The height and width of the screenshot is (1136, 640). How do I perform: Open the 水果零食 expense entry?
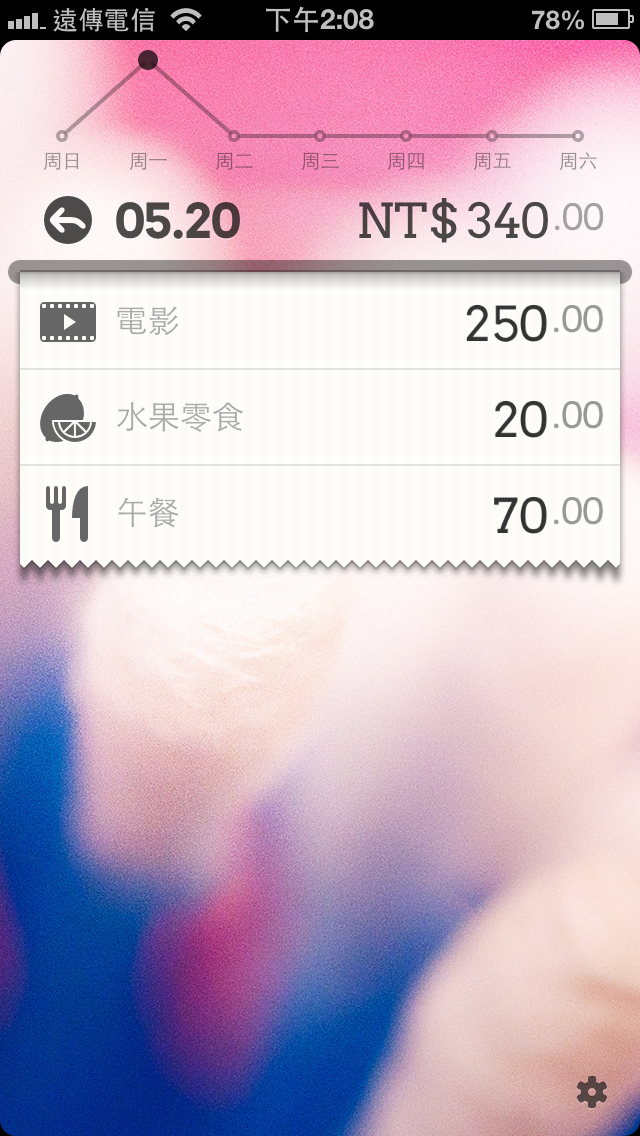(320, 417)
